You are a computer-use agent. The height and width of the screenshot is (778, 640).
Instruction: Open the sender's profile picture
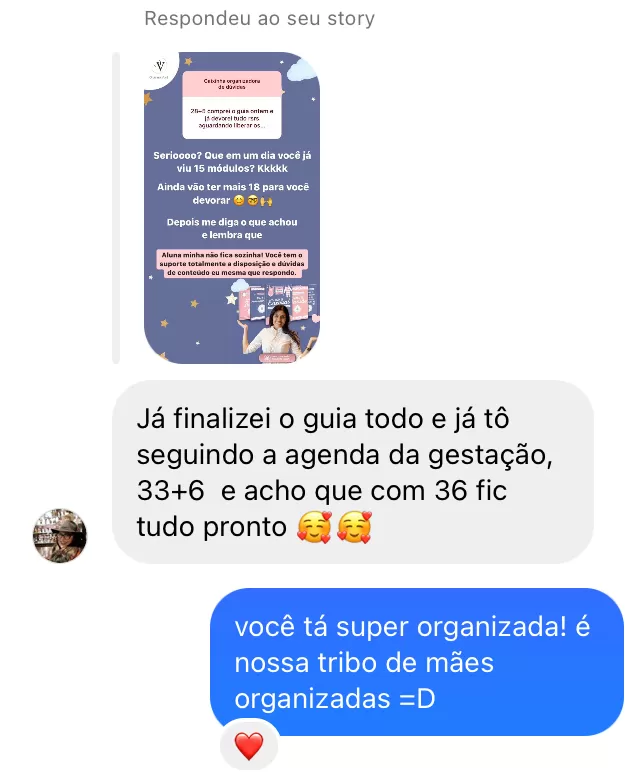[x=60, y=536]
